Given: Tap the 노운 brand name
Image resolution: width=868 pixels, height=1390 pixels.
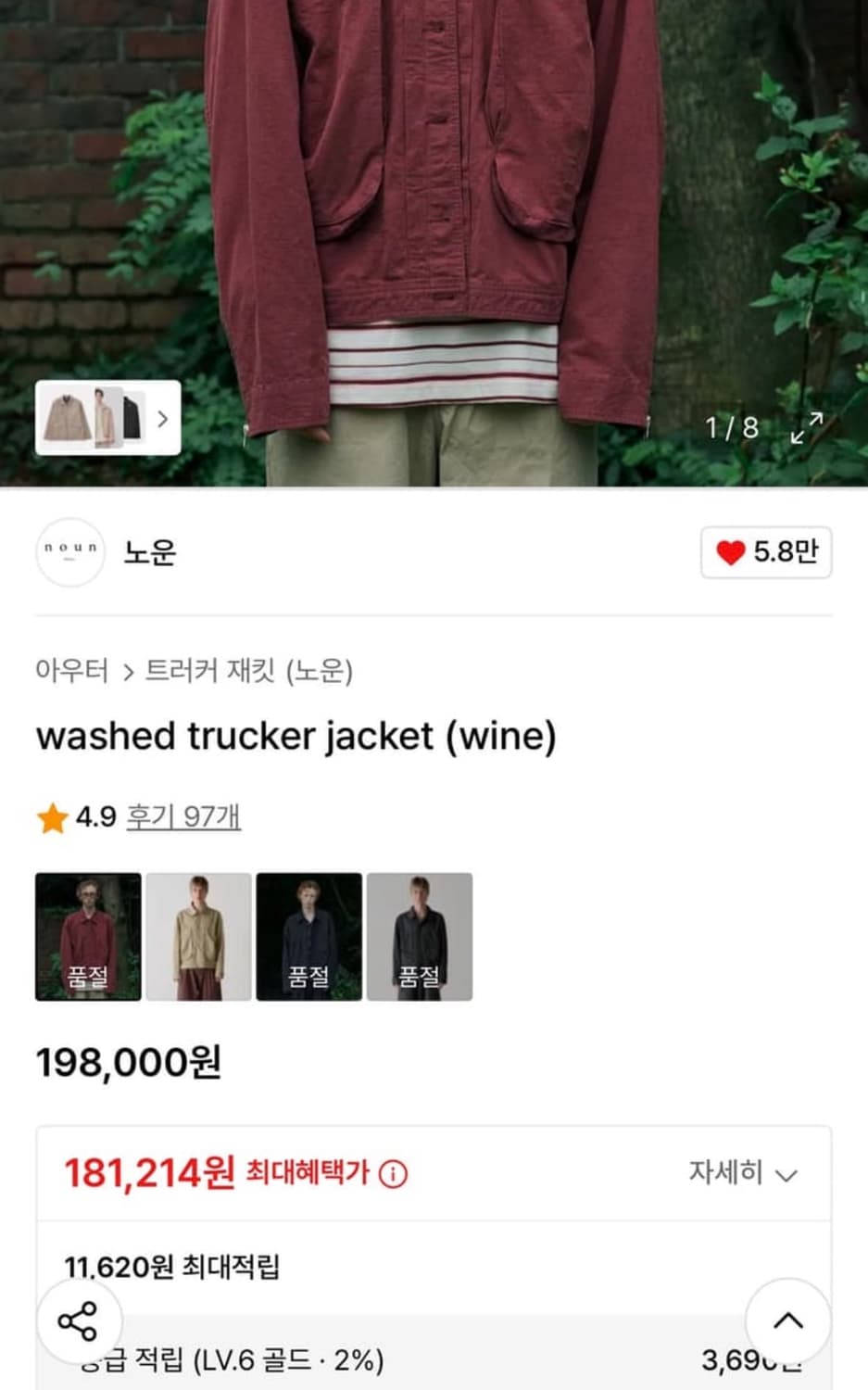Looking at the screenshot, I should coord(147,552).
